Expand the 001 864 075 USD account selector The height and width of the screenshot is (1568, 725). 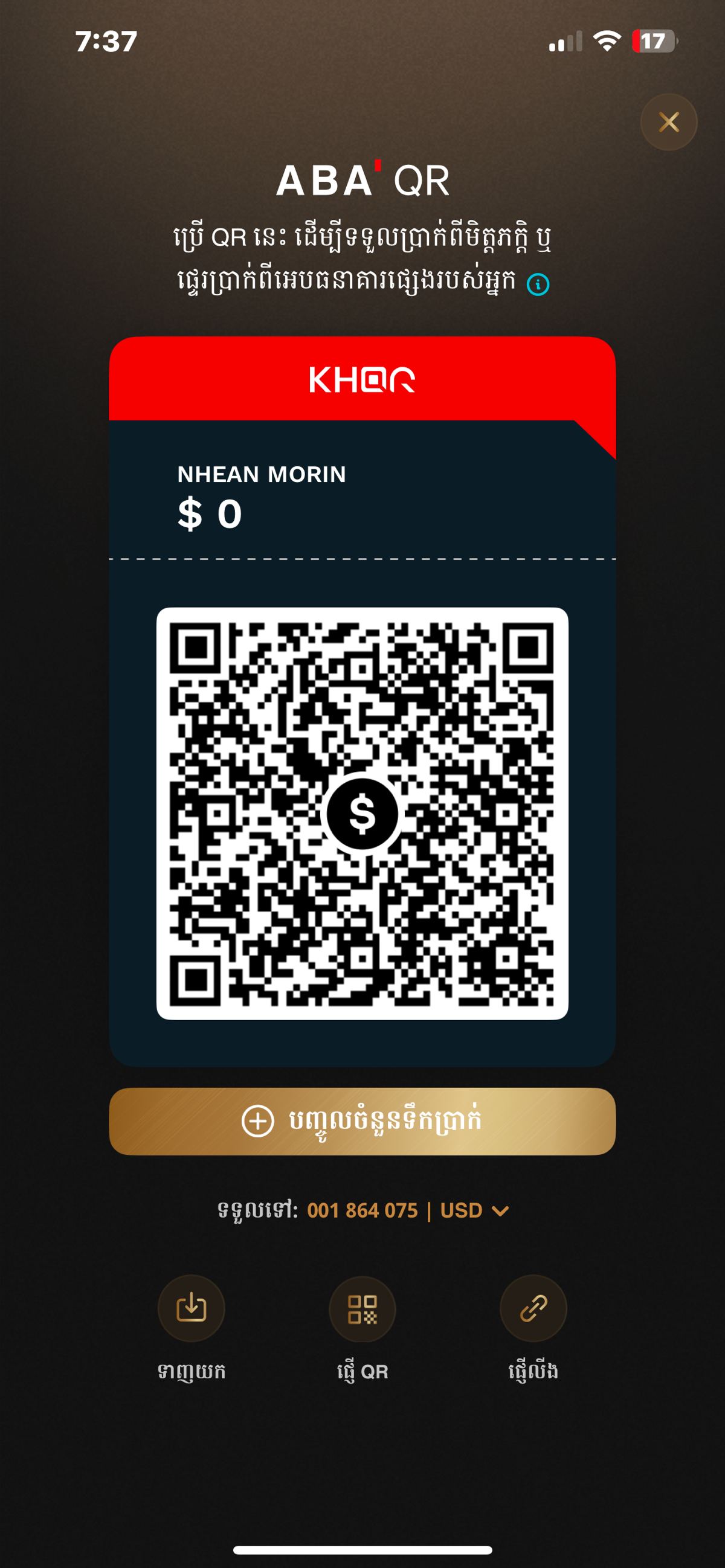point(408,1210)
